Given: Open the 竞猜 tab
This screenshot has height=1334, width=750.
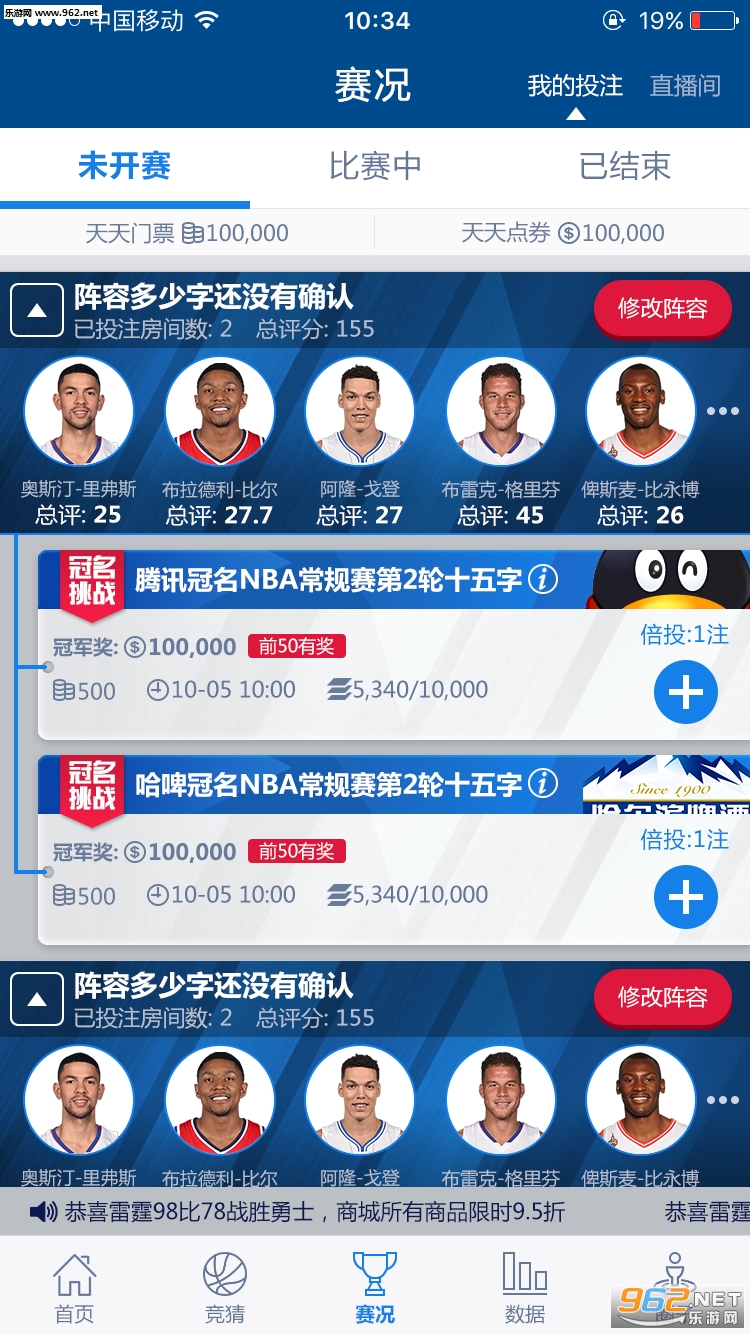Looking at the screenshot, I should [225, 1288].
